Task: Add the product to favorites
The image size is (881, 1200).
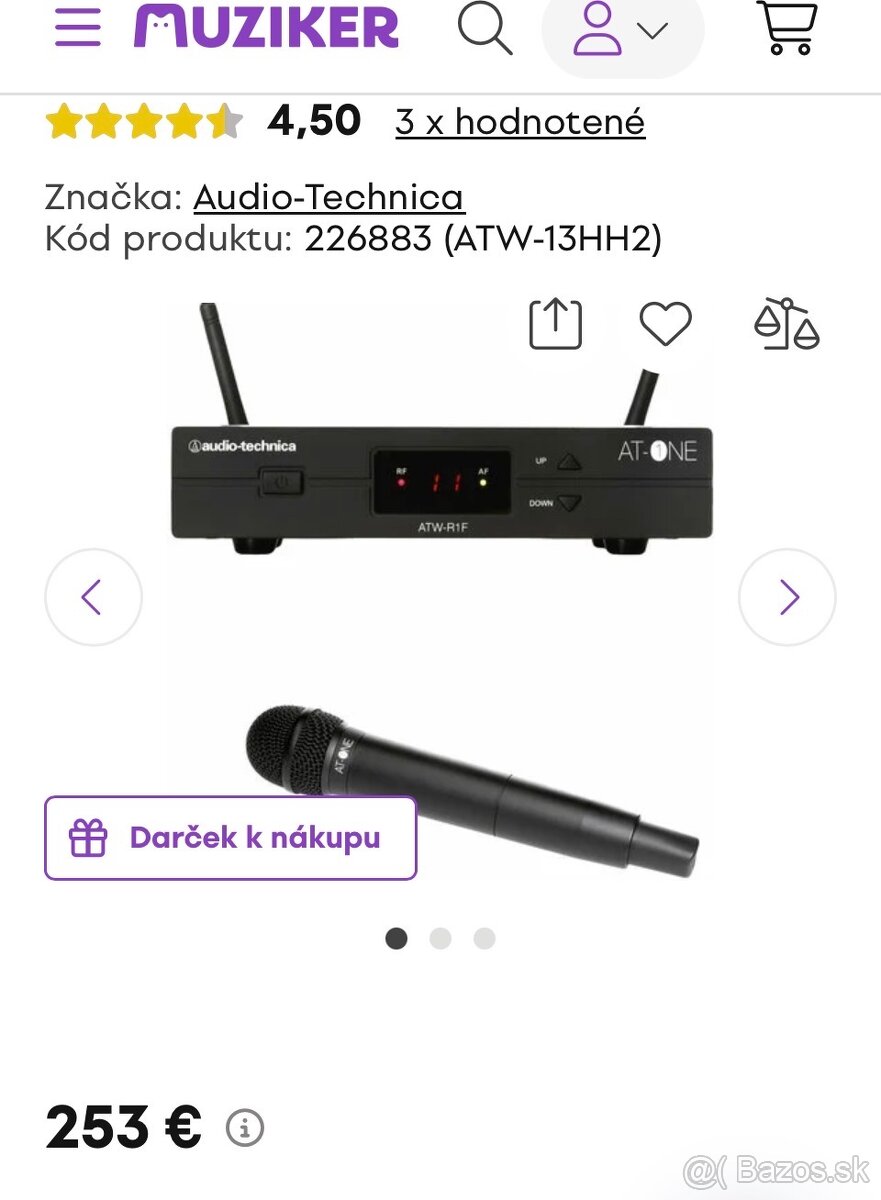Action: [x=666, y=324]
